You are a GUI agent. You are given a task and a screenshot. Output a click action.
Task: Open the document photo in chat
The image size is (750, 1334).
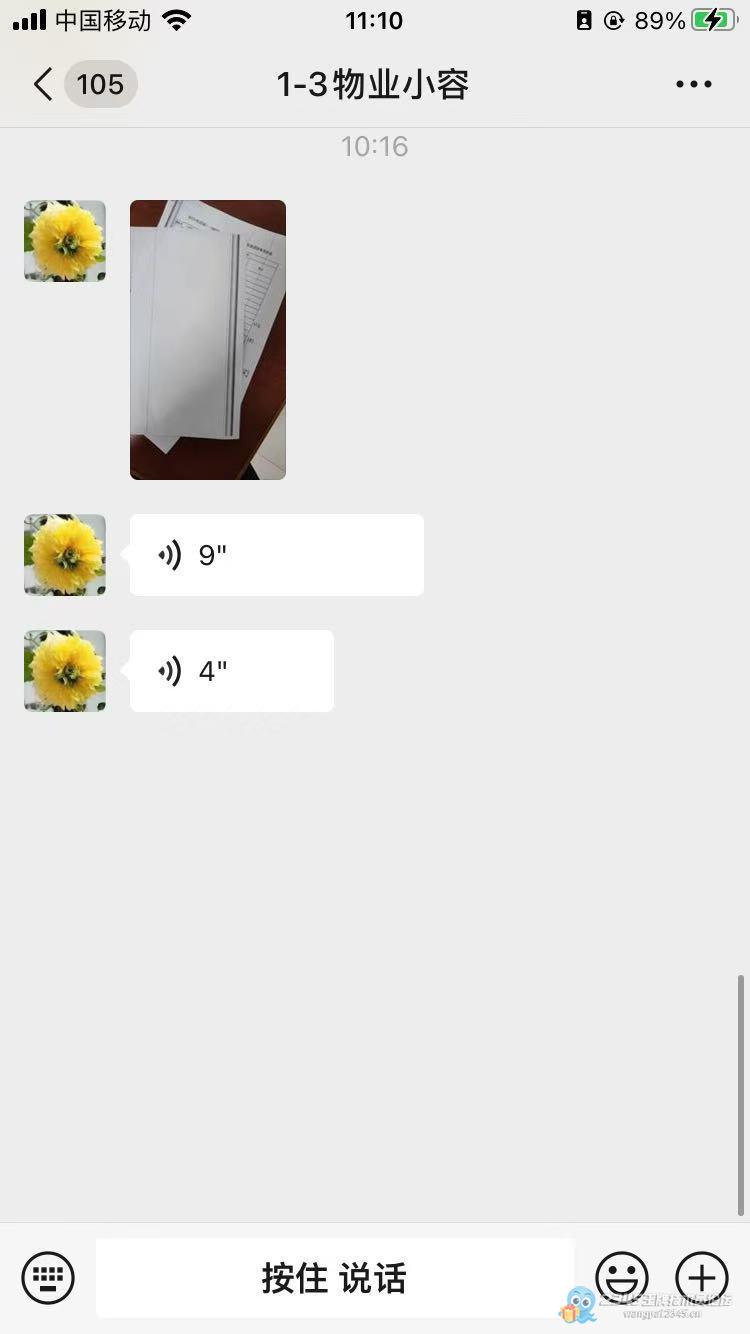(x=208, y=340)
